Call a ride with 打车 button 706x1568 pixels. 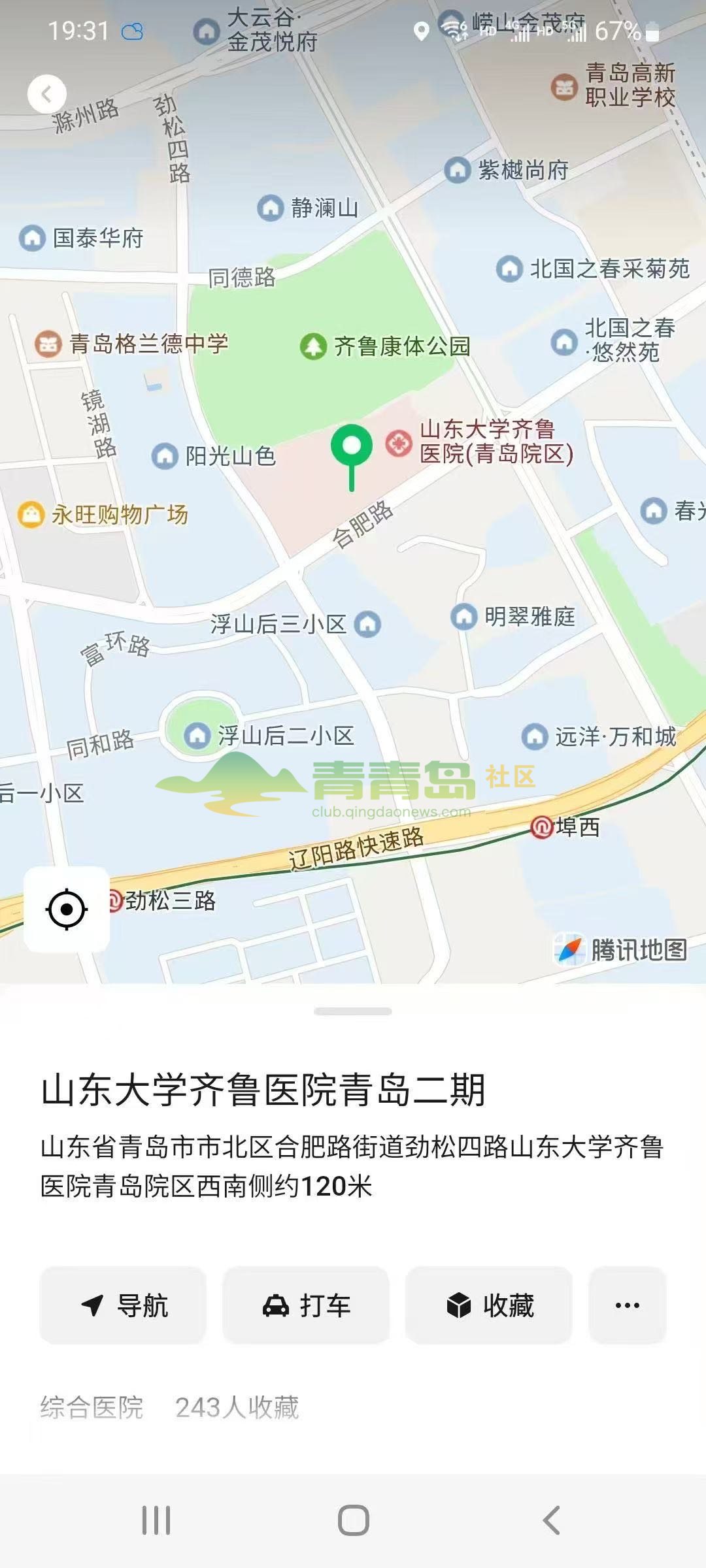coord(306,1305)
